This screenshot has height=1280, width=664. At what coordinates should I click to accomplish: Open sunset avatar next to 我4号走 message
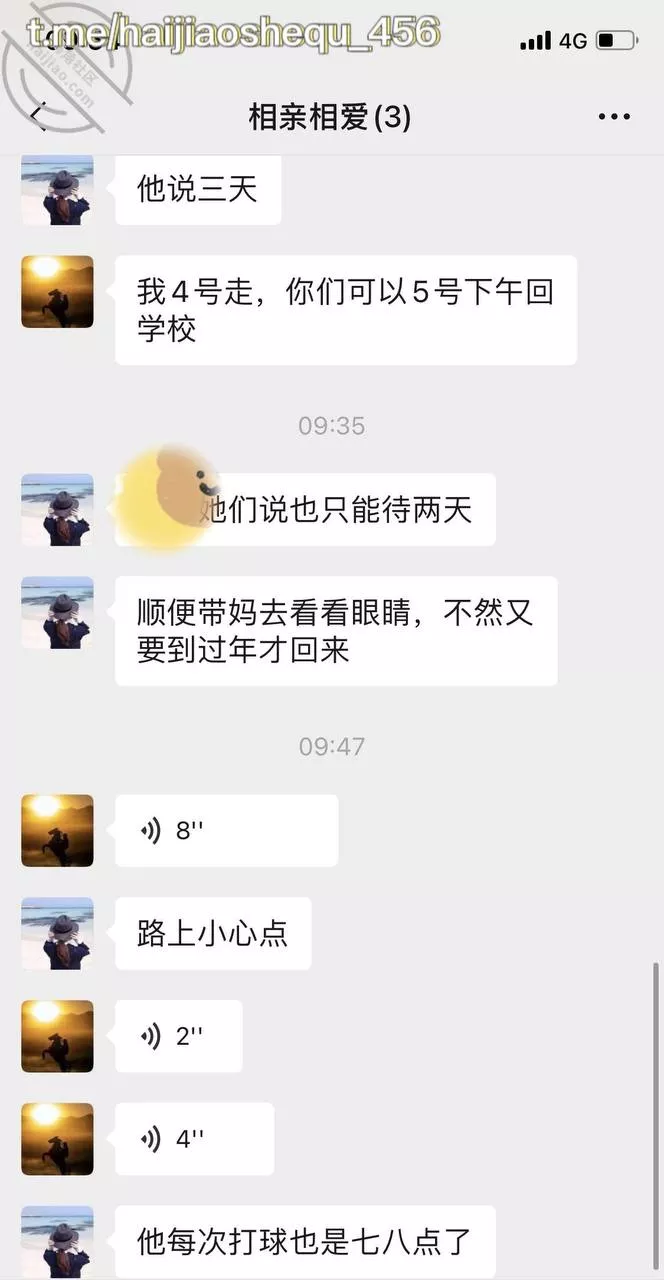pos(57,292)
